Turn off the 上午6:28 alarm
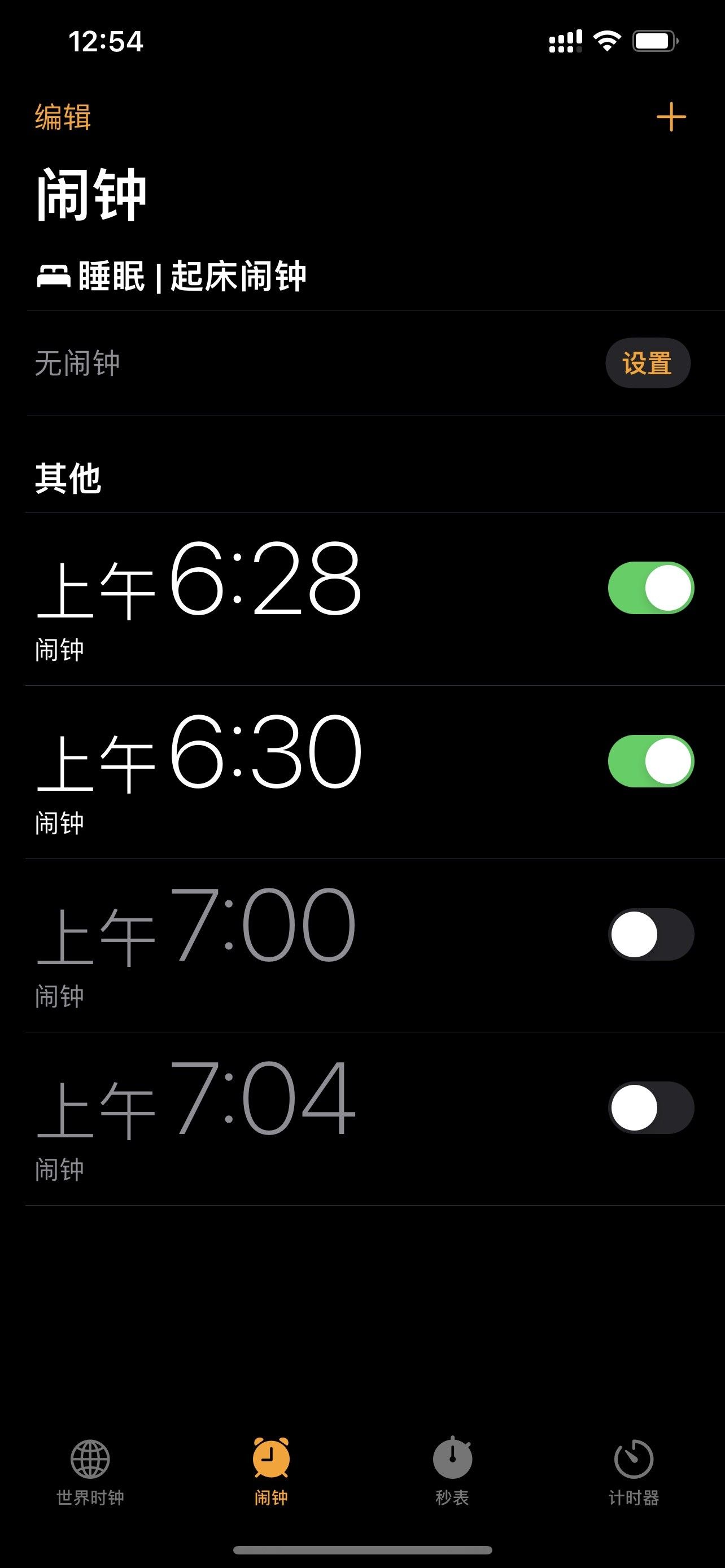The image size is (725, 1568). pos(650,588)
